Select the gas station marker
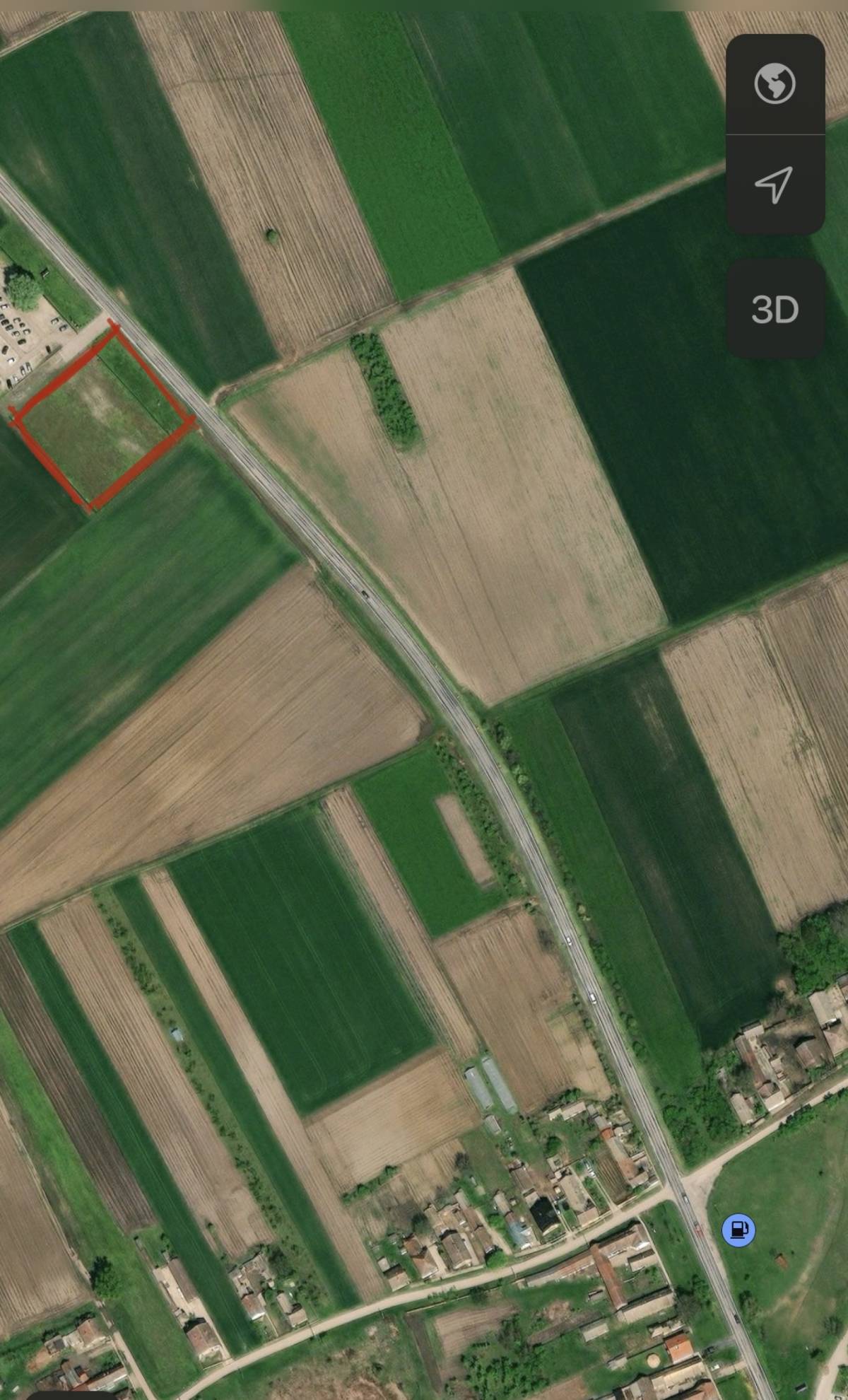Image resolution: width=848 pixels, height=1400 pixels. pos(738,1230)
